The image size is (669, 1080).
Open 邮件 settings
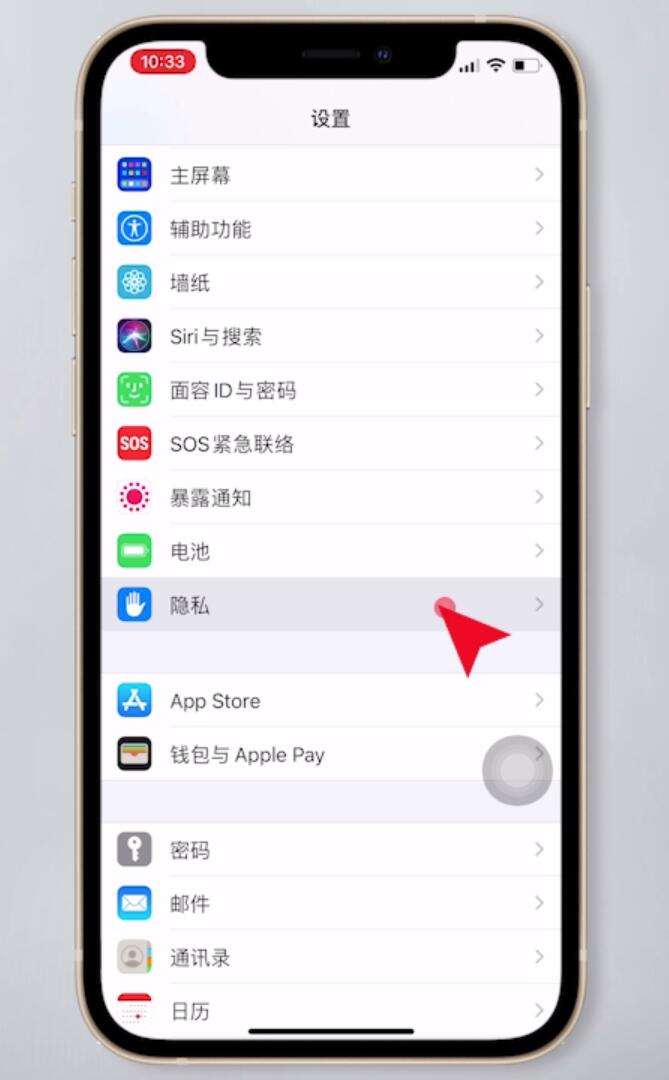click(331, 904)
